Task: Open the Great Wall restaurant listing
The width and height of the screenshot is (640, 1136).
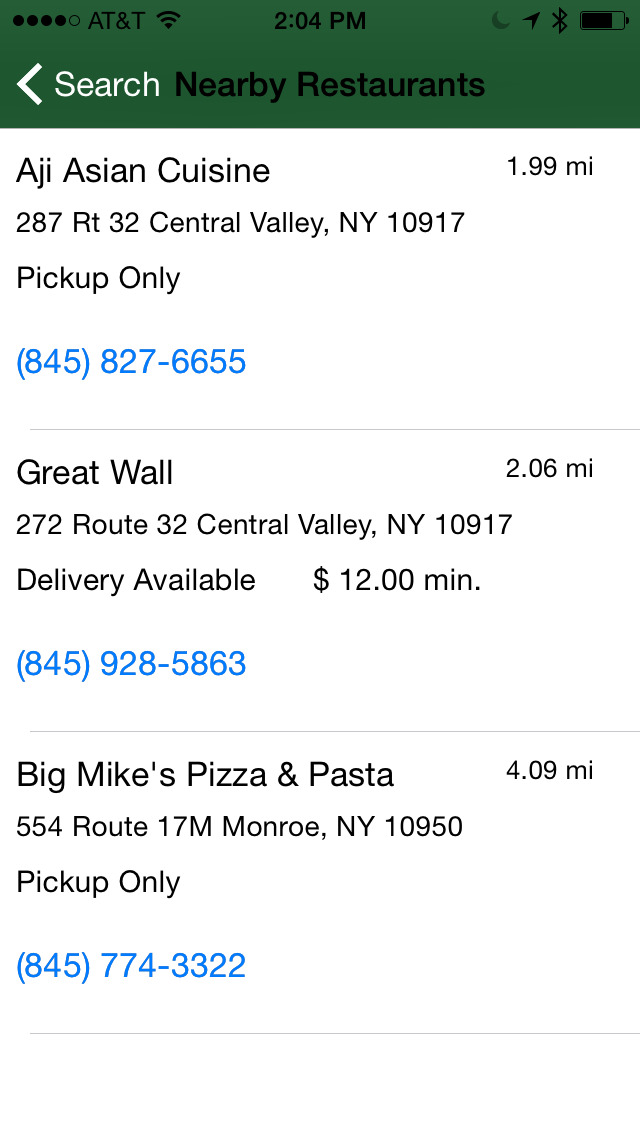Action: coord(320,581)
